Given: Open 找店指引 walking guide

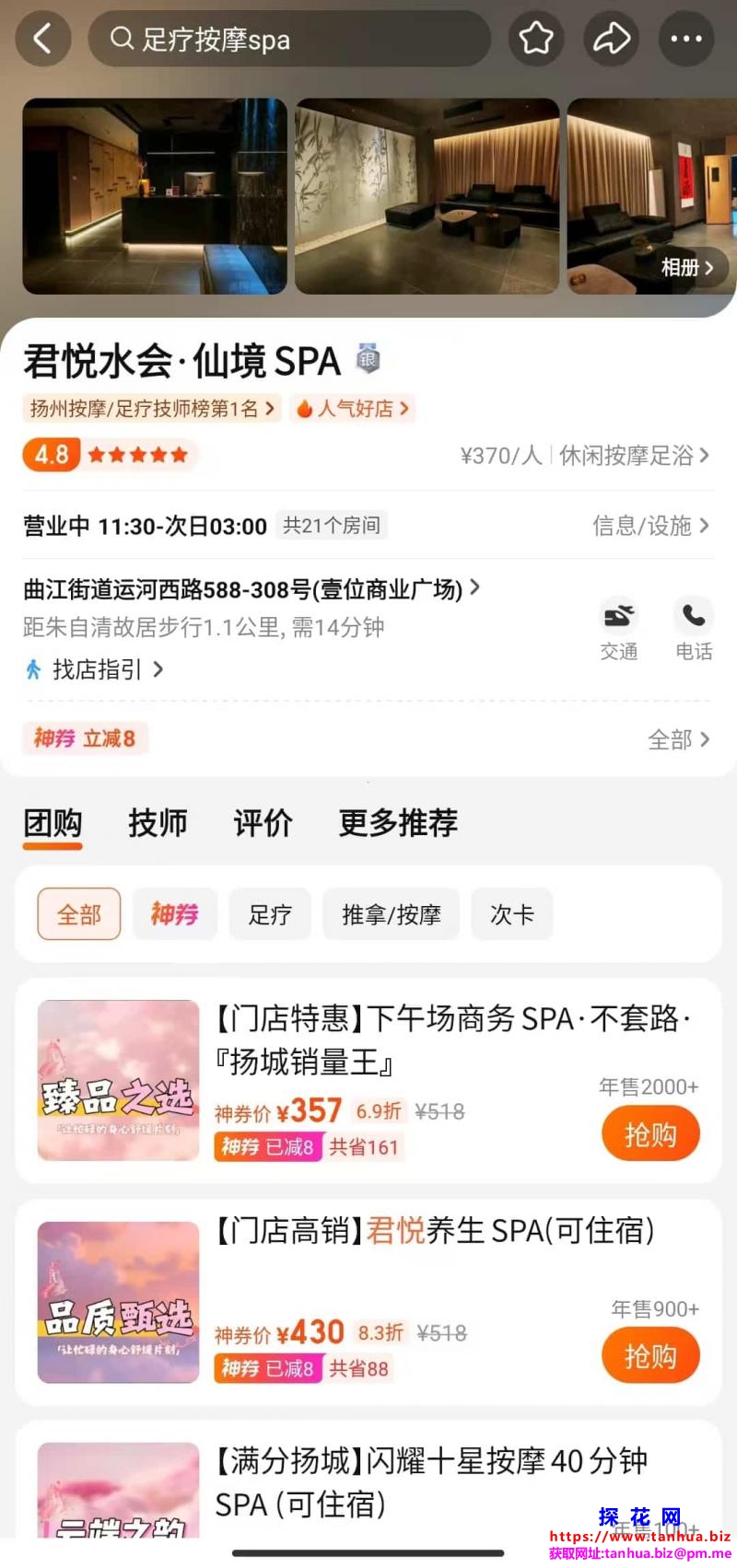Looking at the screenshot, I should (x=96, y=669).
